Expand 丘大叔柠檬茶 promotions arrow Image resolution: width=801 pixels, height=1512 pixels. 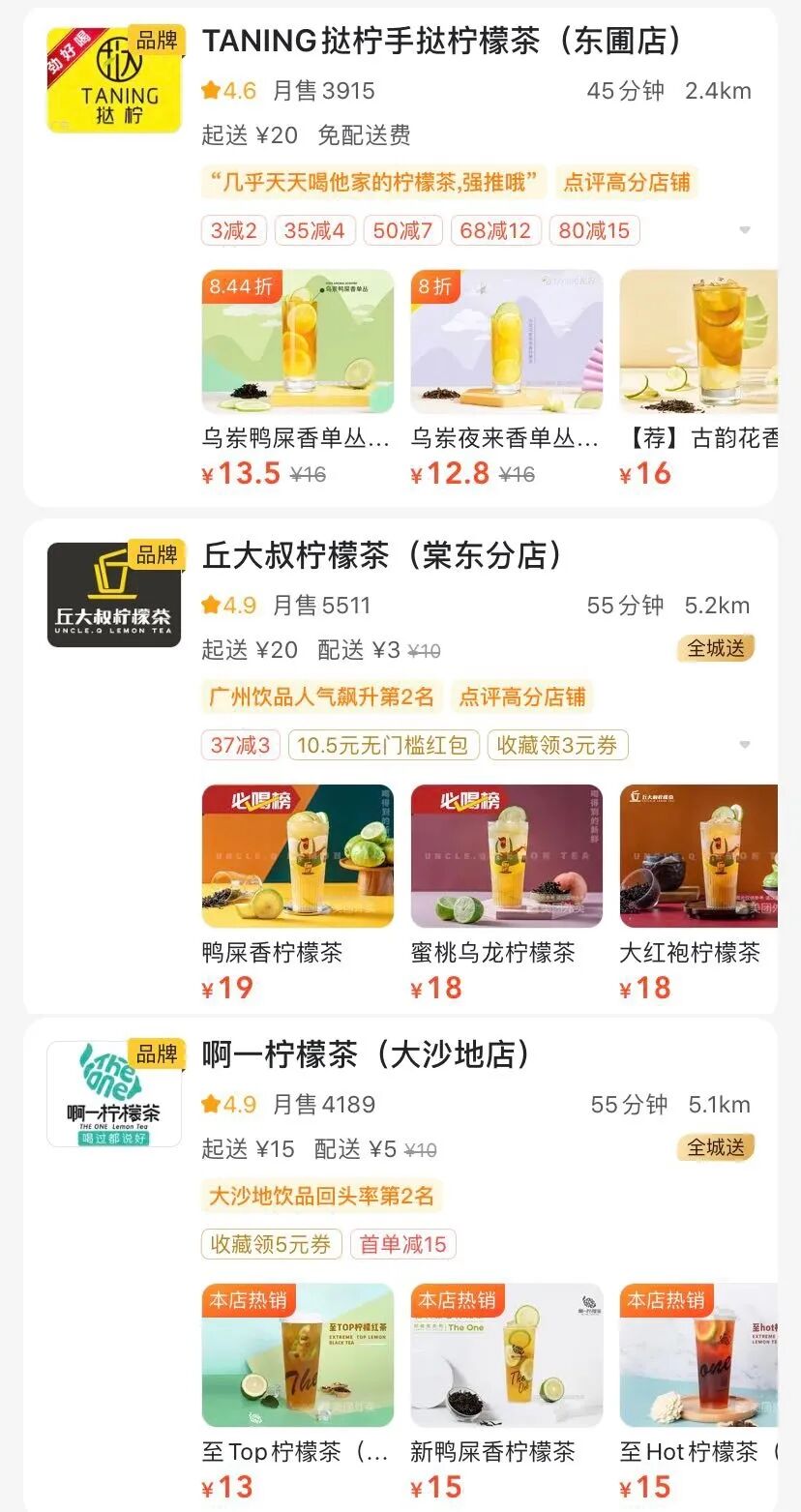[744, 745]
